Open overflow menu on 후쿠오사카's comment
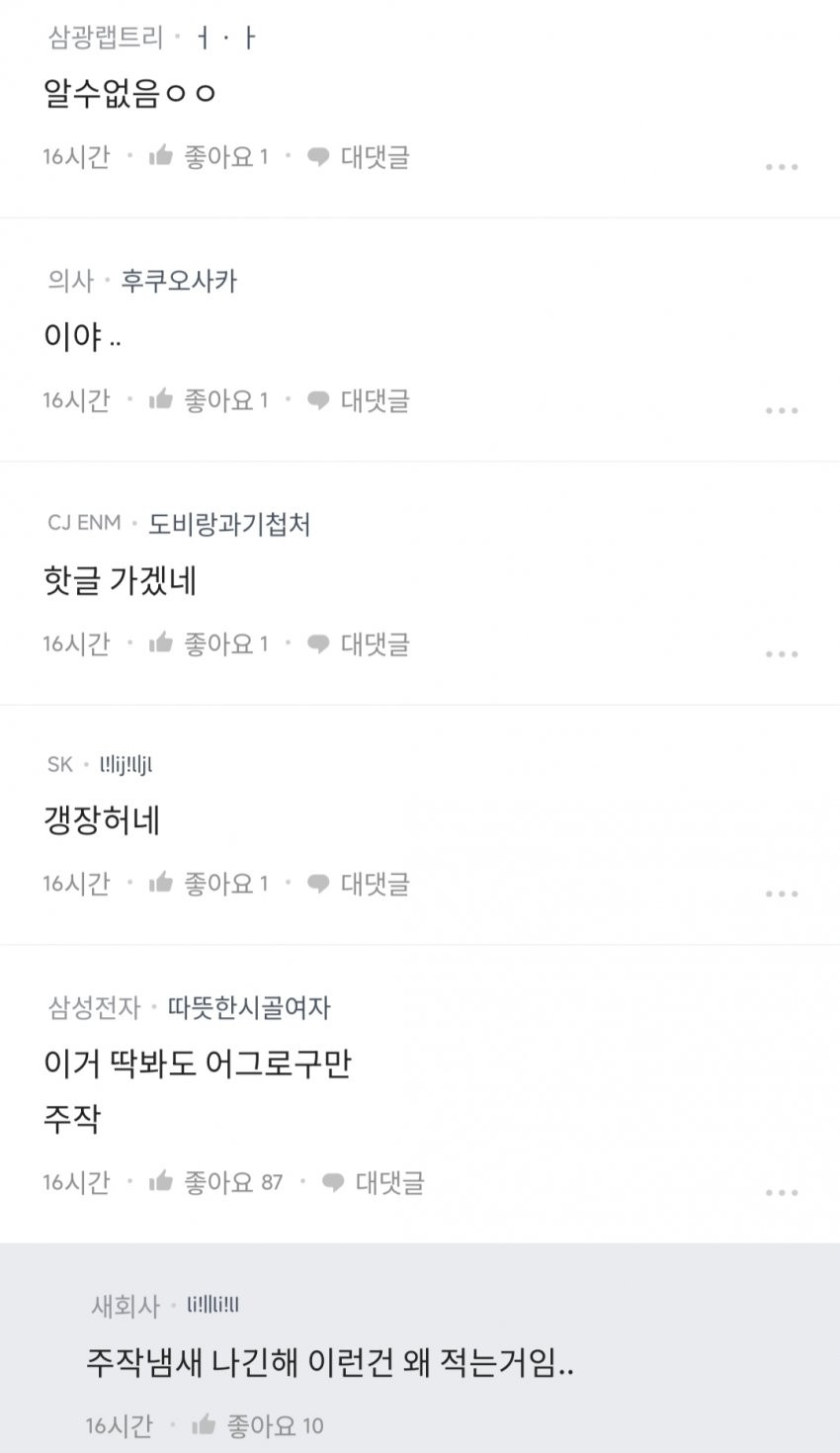The image size is (840, 1453). pyautogui.click(x=781, y=410)
